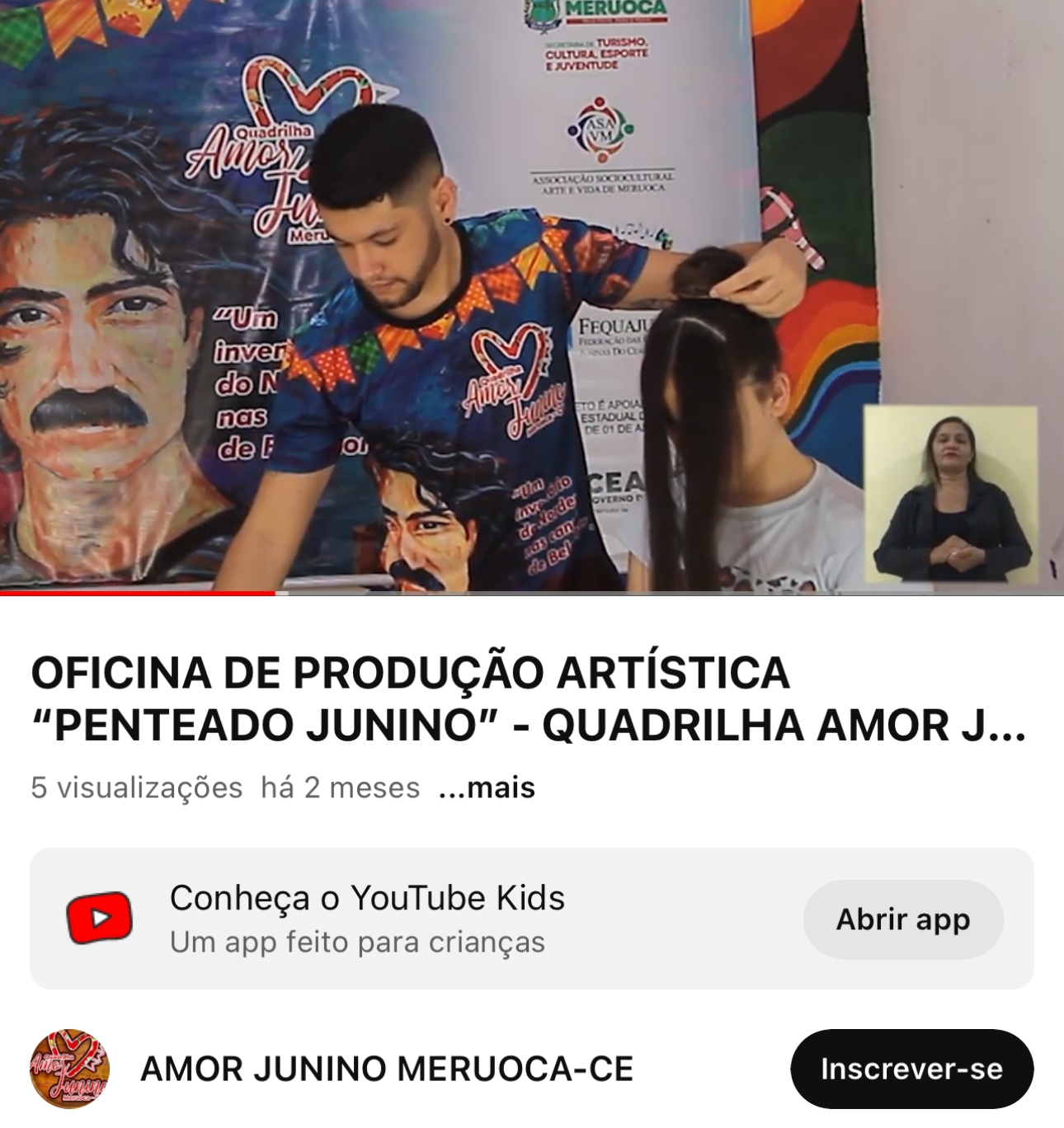Expand the description with "...mais"
Screen dimensions: 1064x1128
tap(487, 788)
